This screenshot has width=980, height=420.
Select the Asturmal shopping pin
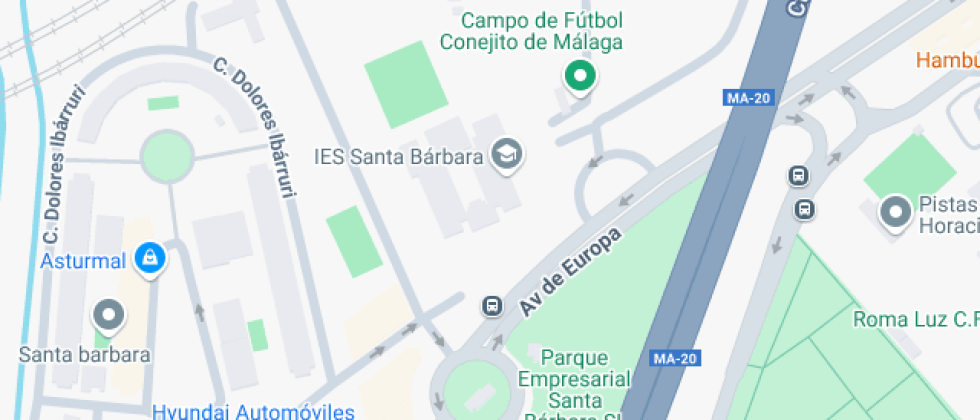tap(150, 259)
